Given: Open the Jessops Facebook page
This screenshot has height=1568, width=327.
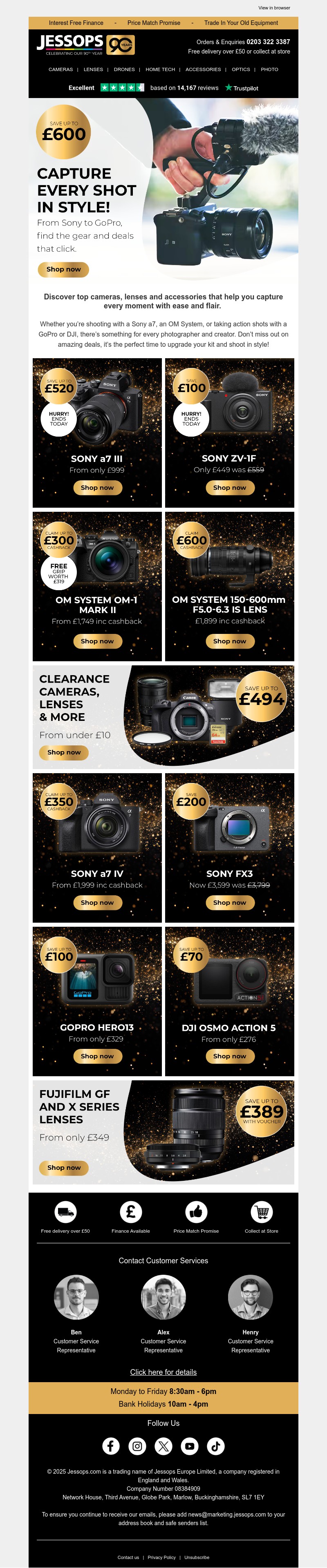Looking at the screenshot, I should pos(111,1445).
